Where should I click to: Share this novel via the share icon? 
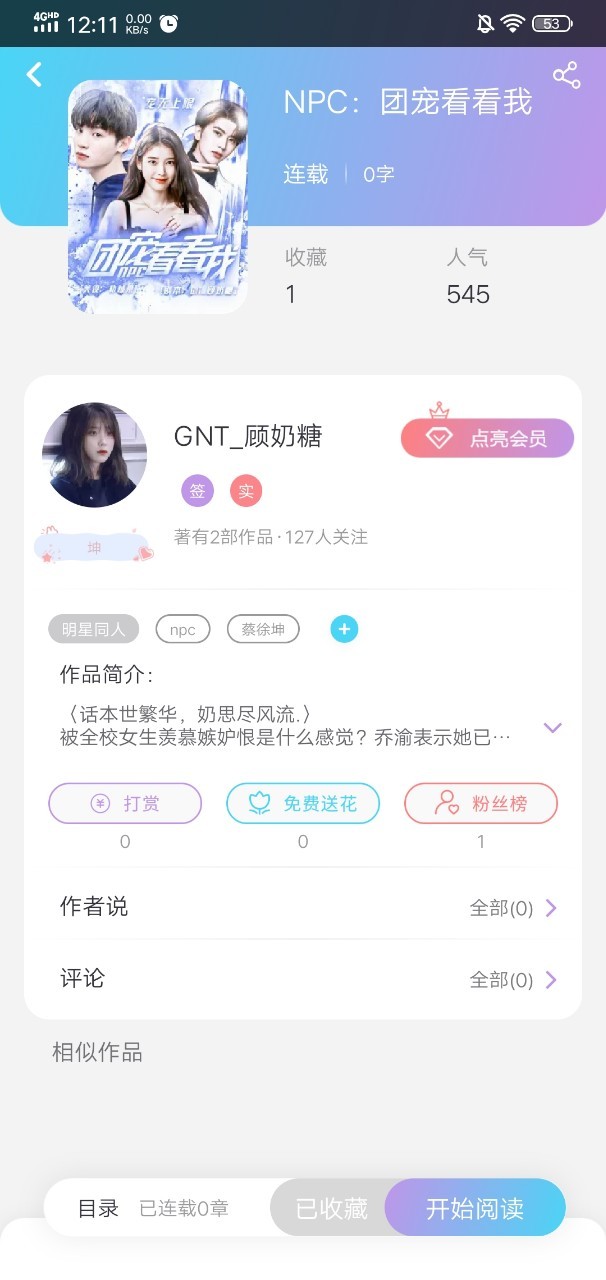coord(567,75)
